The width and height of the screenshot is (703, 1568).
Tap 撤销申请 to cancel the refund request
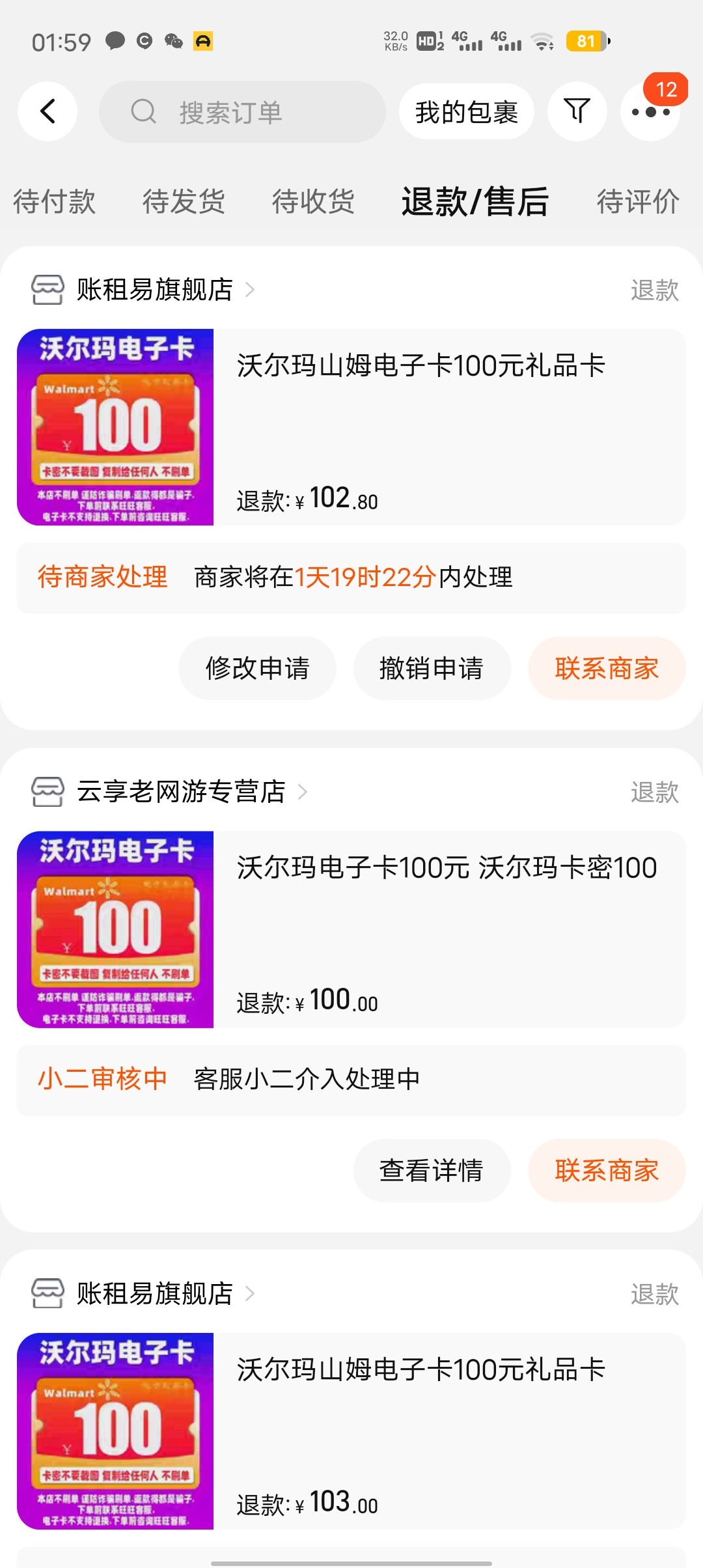(432, 669)
